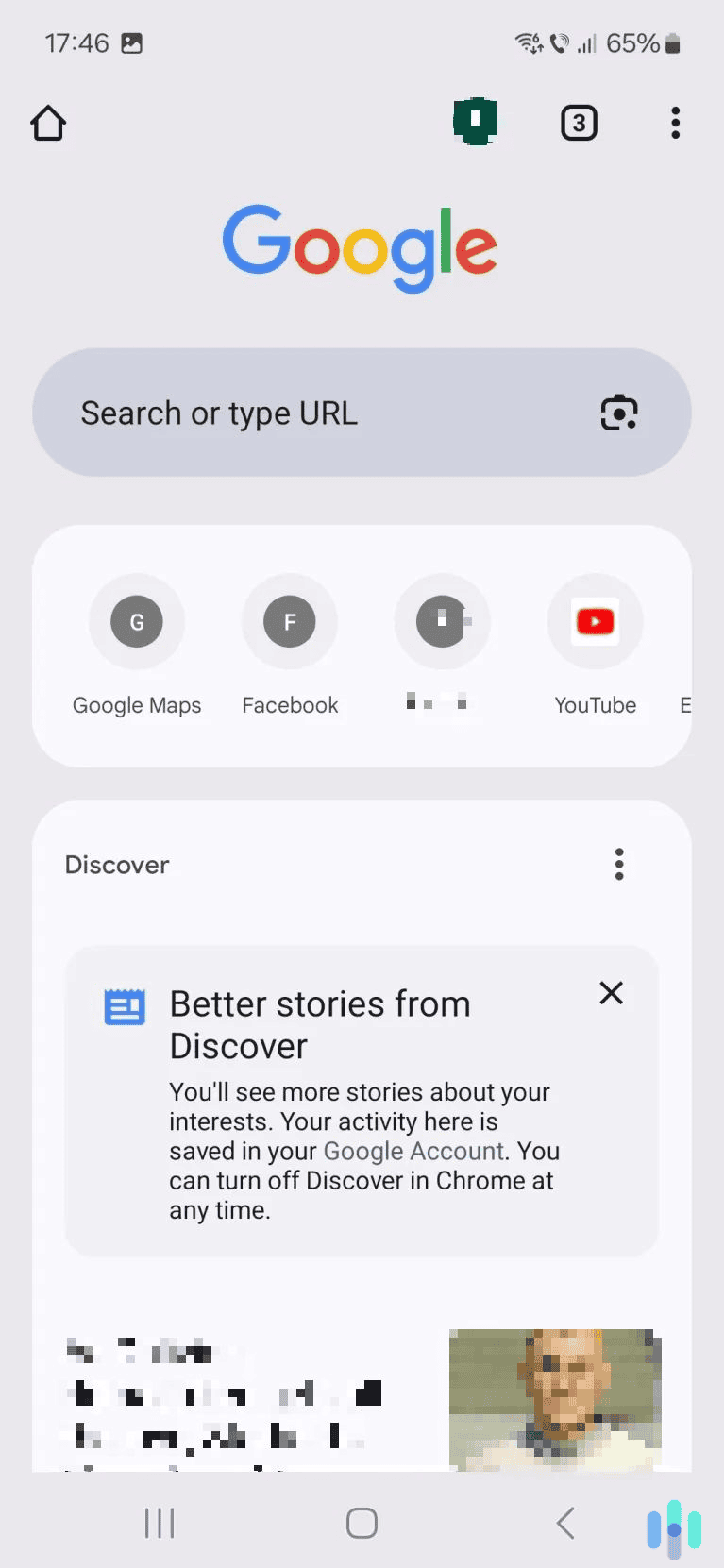Tap the Search or type URL bar
The image size is (724, 1568).
click(x=283, y=413)
